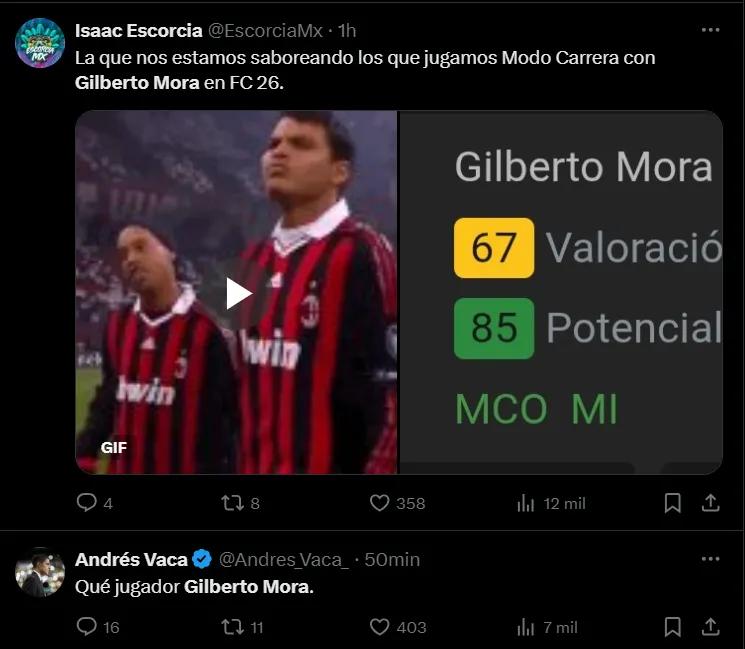
Task: Open overflow menu on Andrés Vaca's post
Action: (710, 559)
